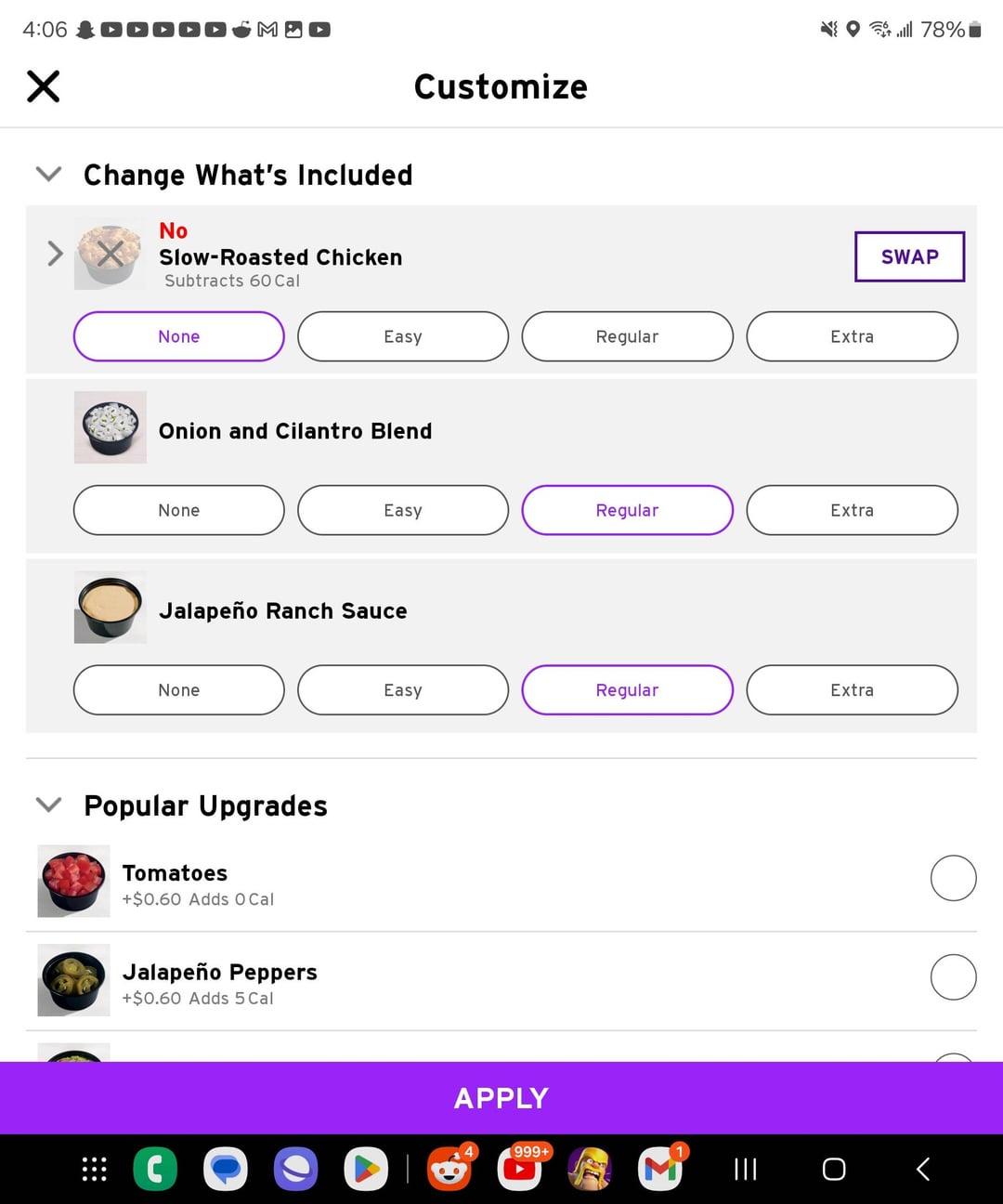The width and height of the screenshot is (1003, 1204).
Task: Collapse the Change What's Included section
Action: 48,174
